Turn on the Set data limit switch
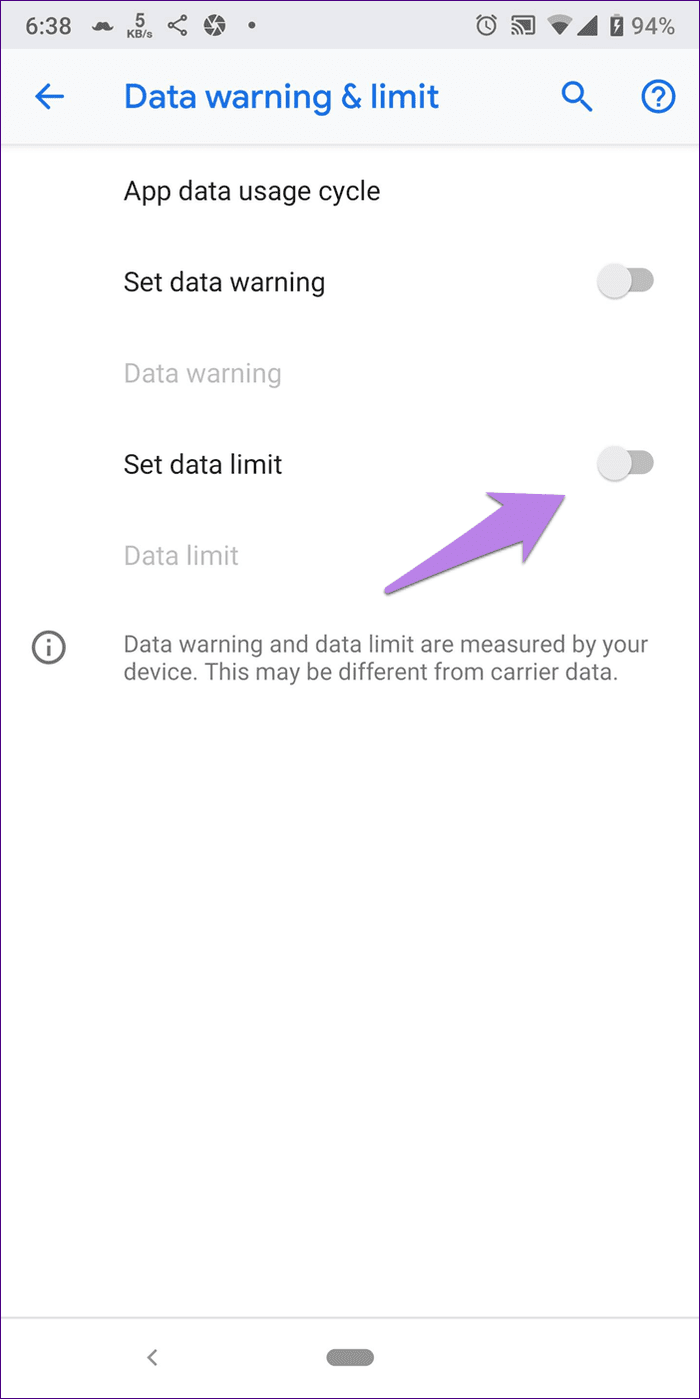The image size is (700, 1399). [x=625, y=464]
